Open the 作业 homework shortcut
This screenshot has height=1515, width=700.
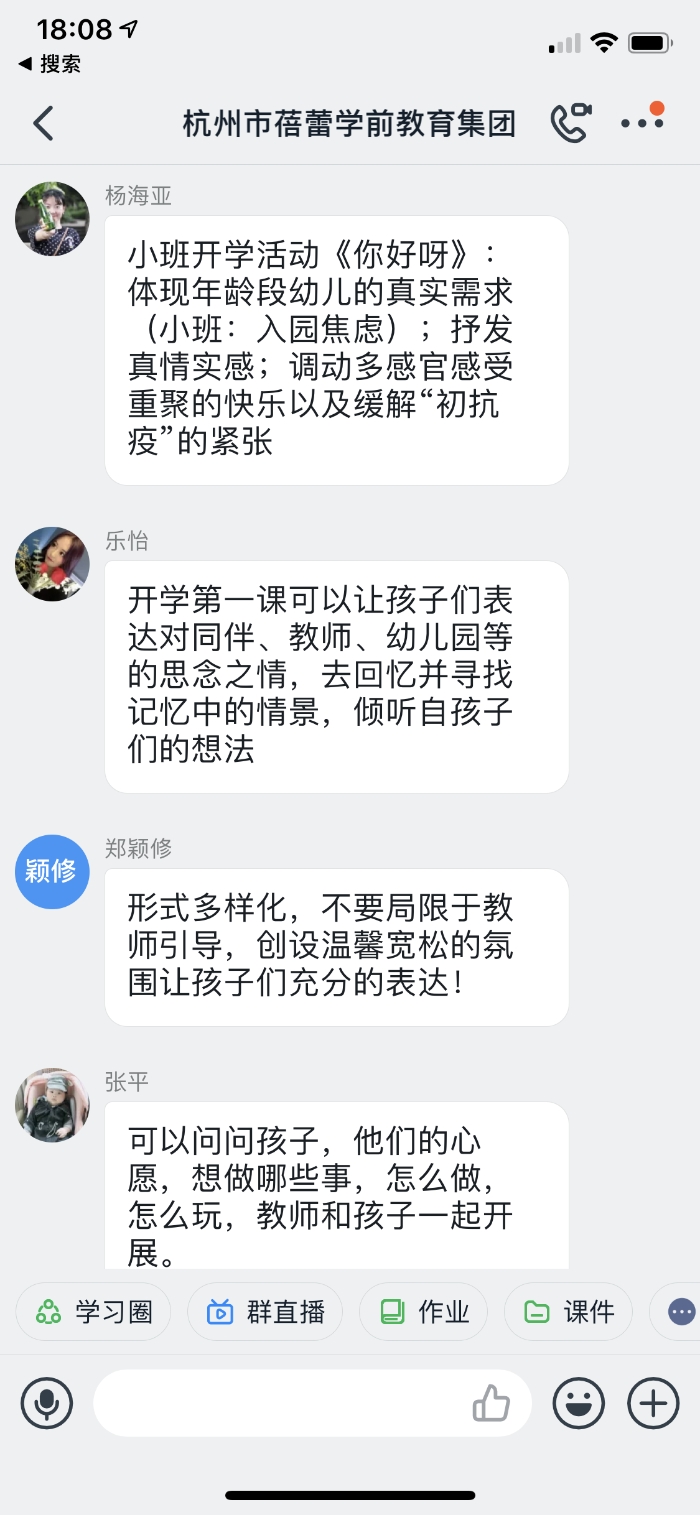[424, 1311]
